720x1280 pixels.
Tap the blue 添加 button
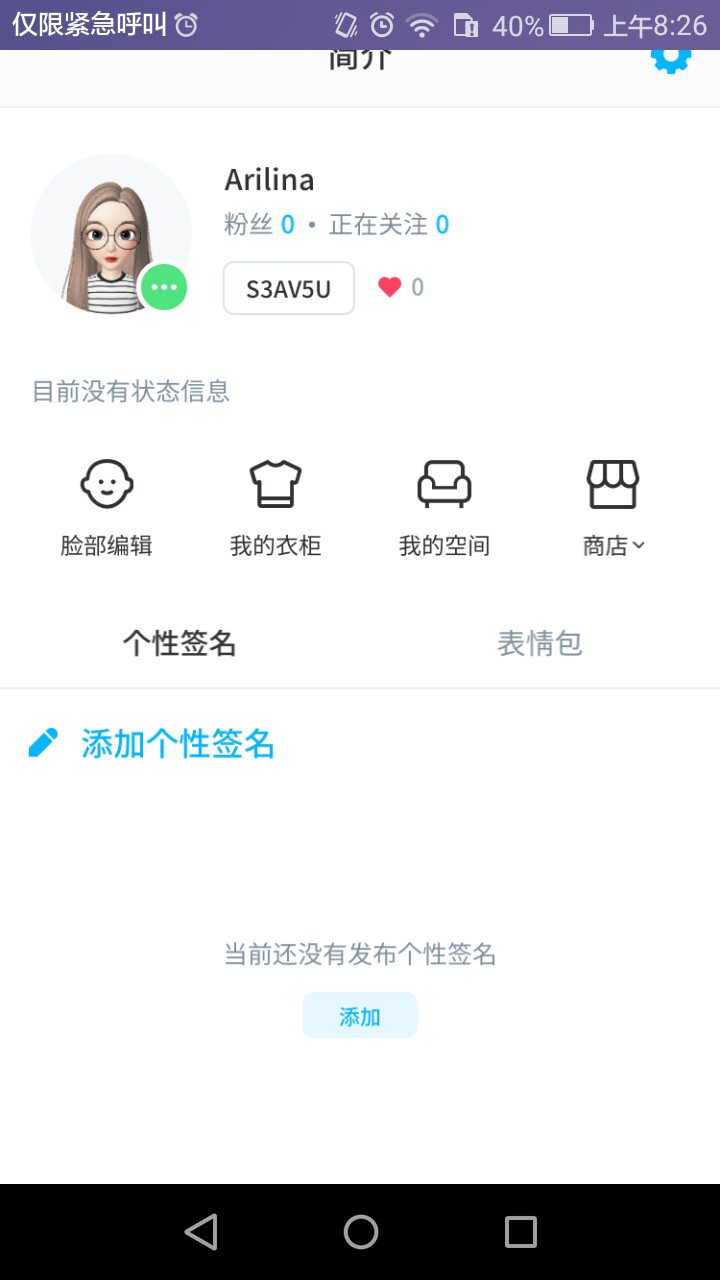pyautogui.click(x=360, y=1016)
